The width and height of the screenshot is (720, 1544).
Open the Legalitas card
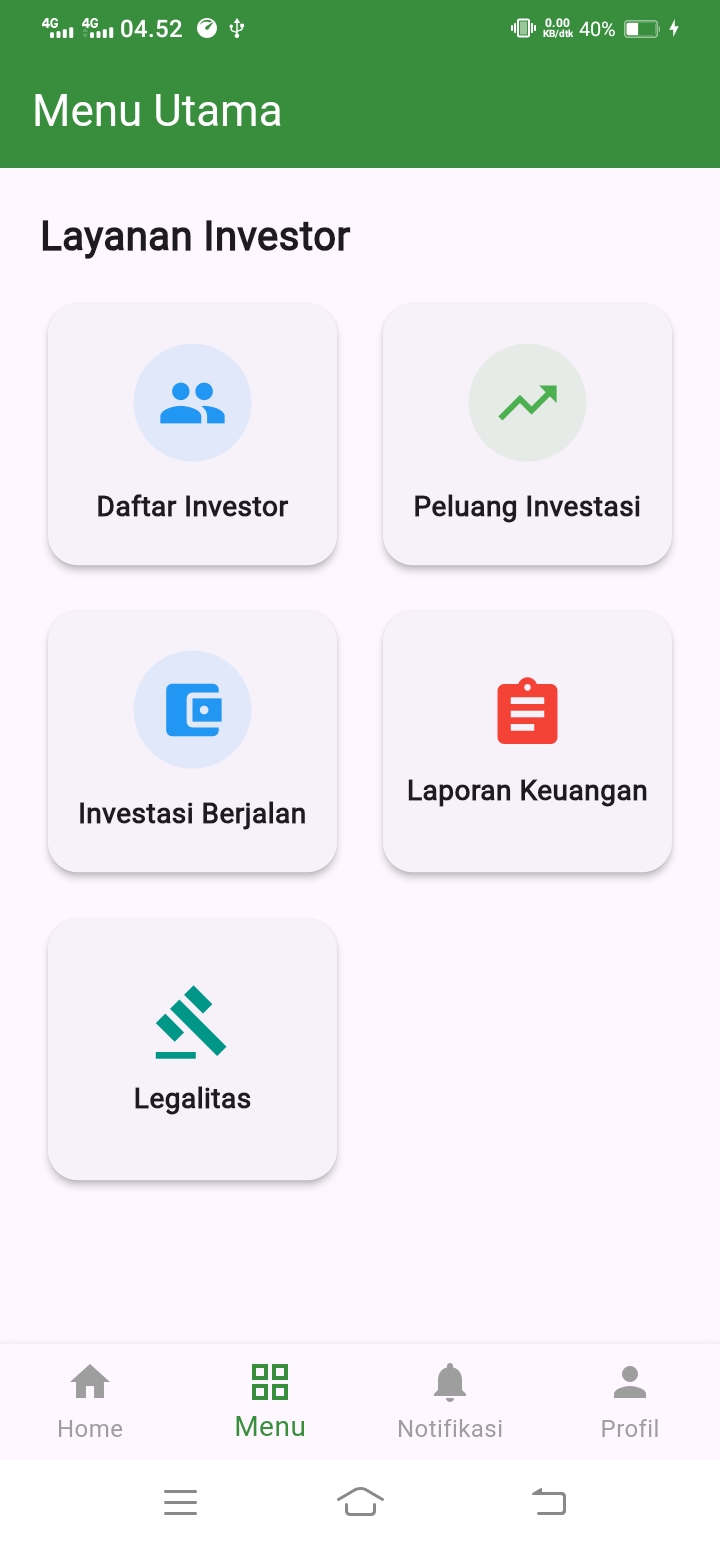(x=192, y=1049)
